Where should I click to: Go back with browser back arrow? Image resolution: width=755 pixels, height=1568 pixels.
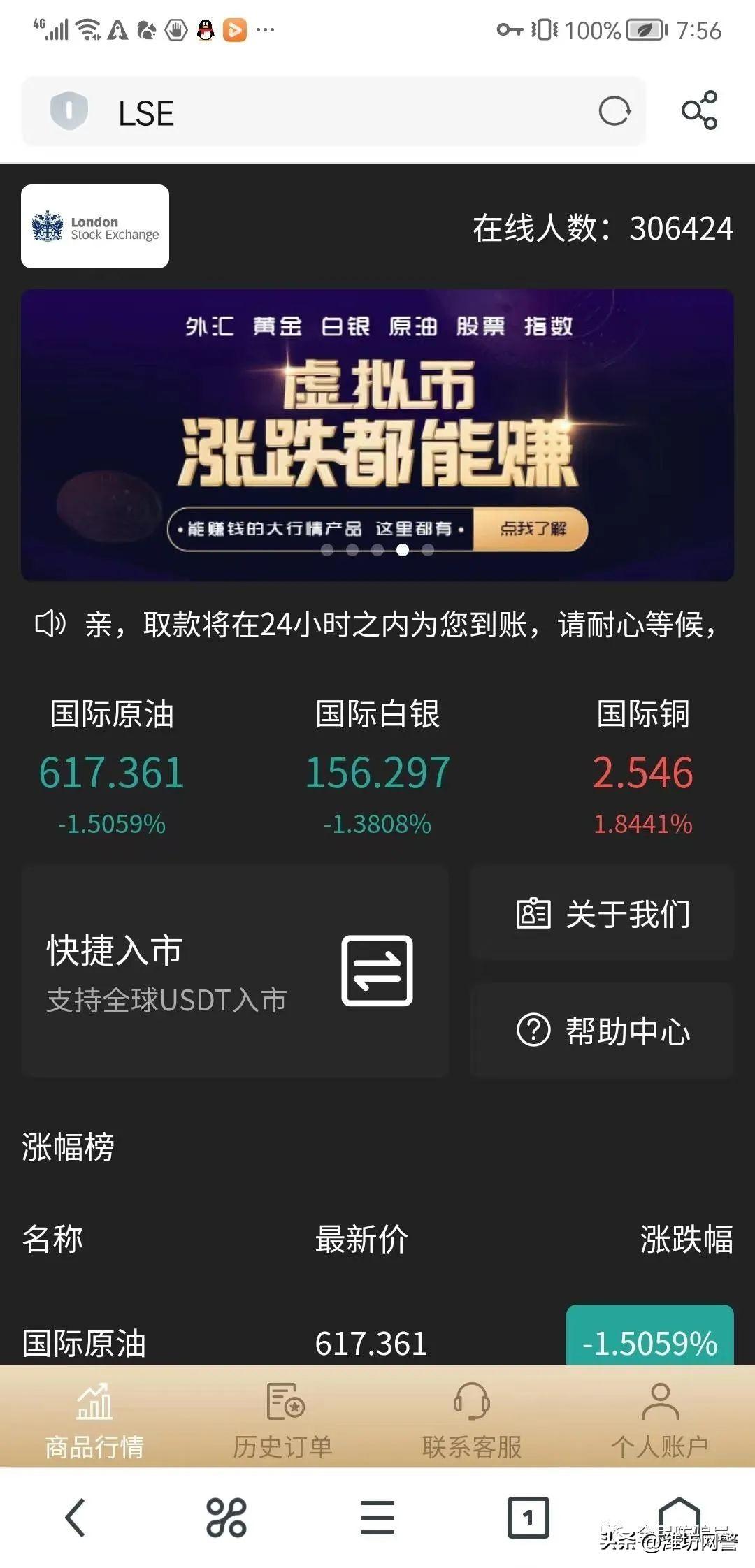75,1518
